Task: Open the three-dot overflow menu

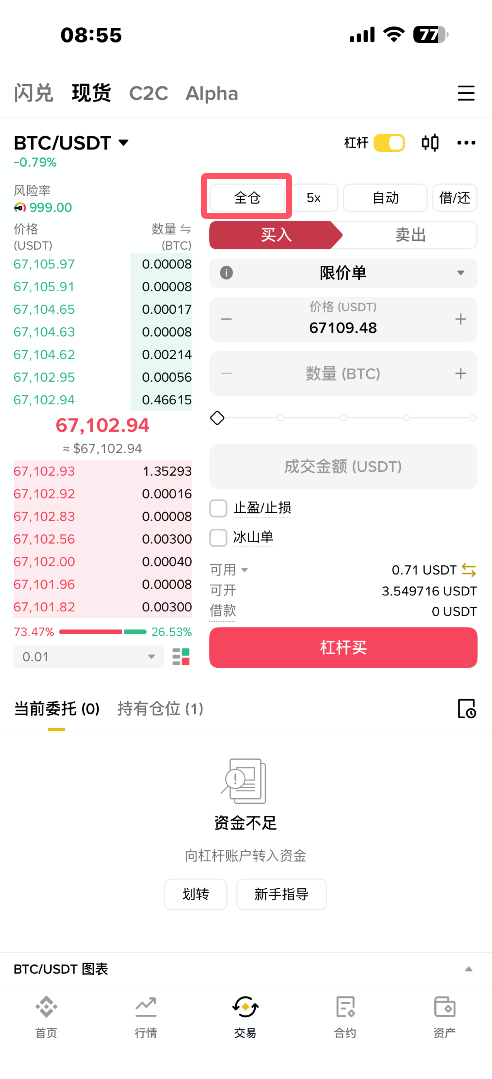Action: (467, 143)
